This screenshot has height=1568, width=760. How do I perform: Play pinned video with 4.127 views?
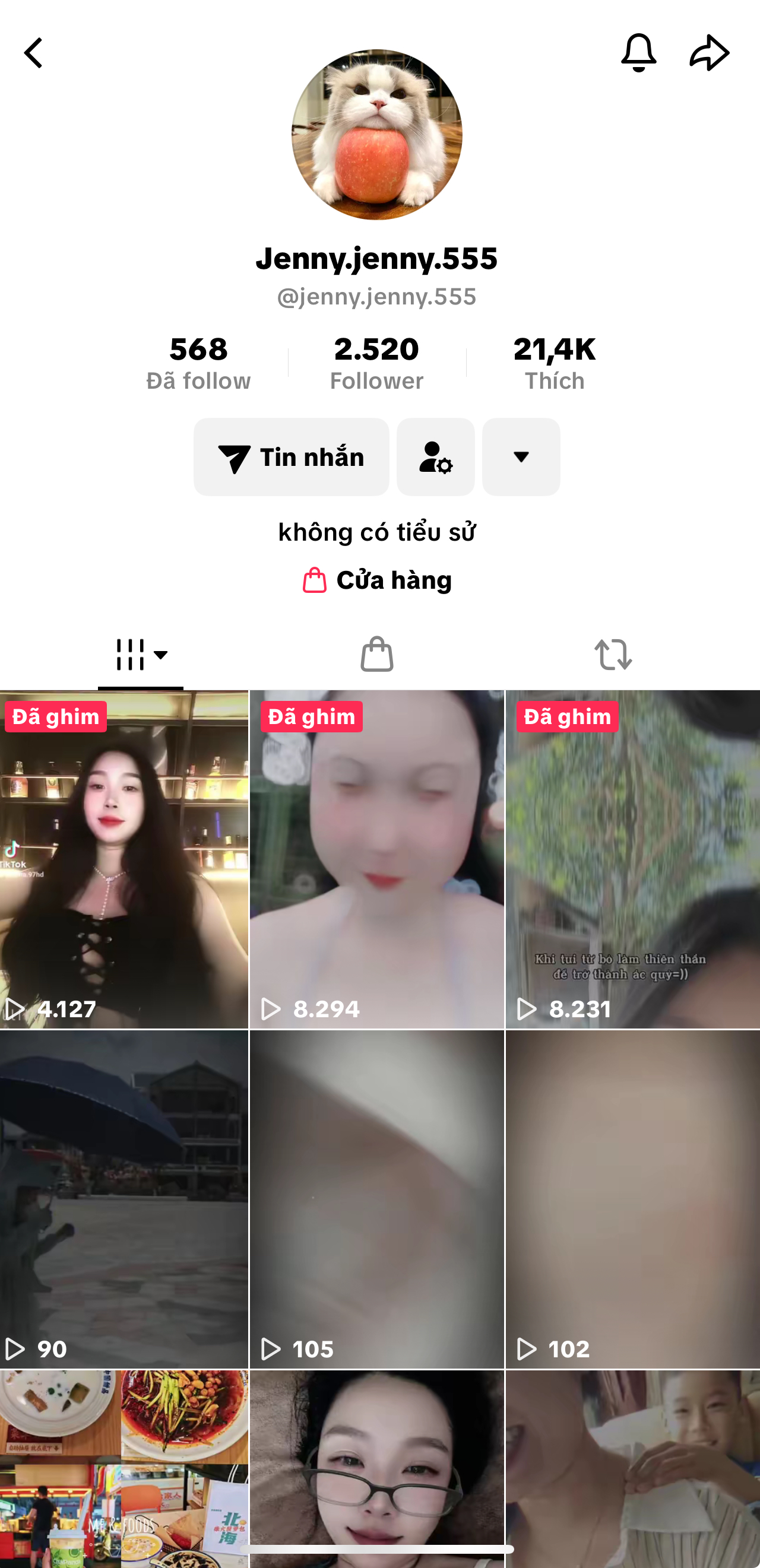tap(124, 858)
